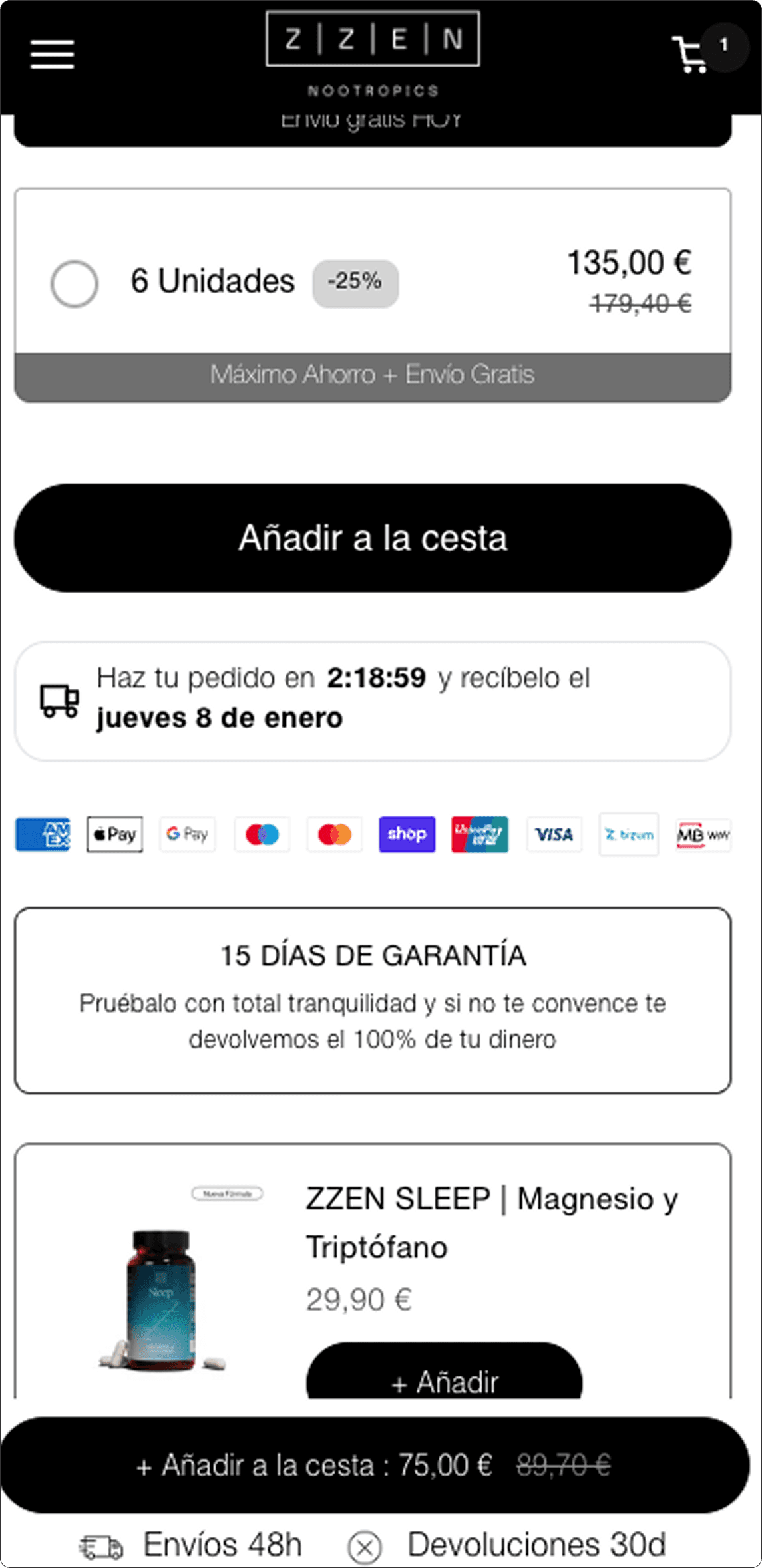Image resolution: width=762 pixels, height=1568 pixels.
Task: Click the Shop Pay payment icon
Action: pos(407,834)
